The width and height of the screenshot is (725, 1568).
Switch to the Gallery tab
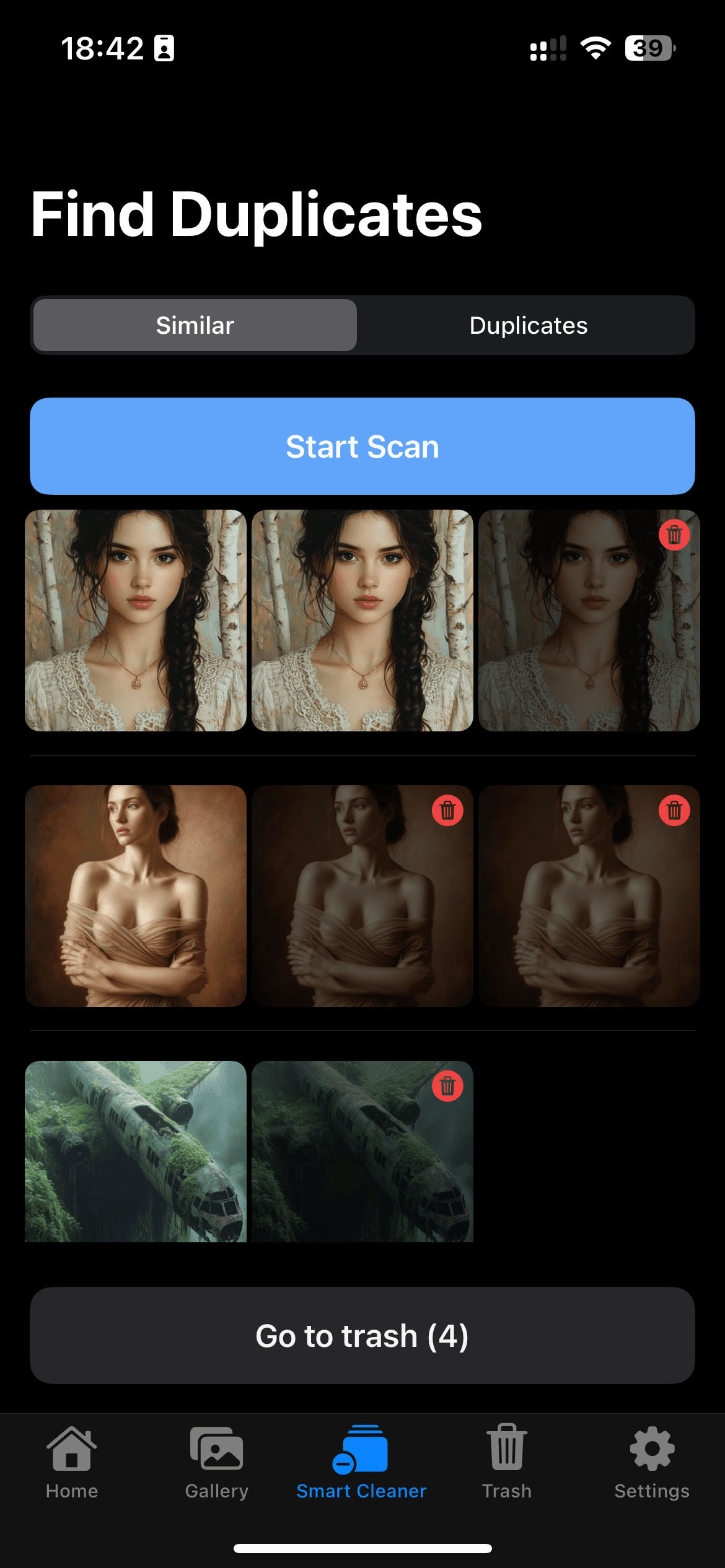(216, 1463)
